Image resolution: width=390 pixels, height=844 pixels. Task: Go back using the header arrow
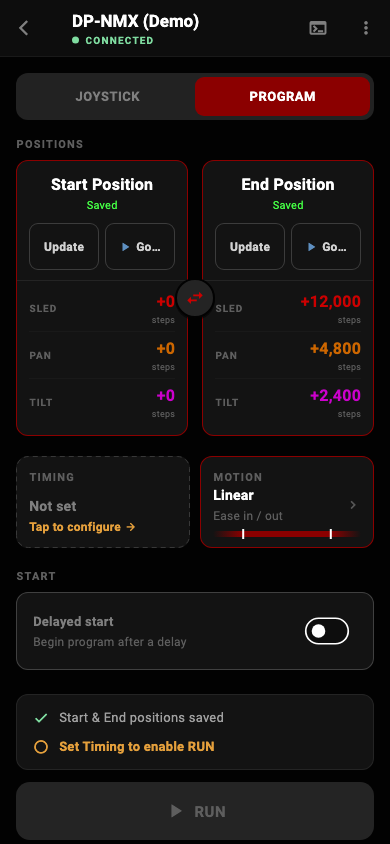24,28
